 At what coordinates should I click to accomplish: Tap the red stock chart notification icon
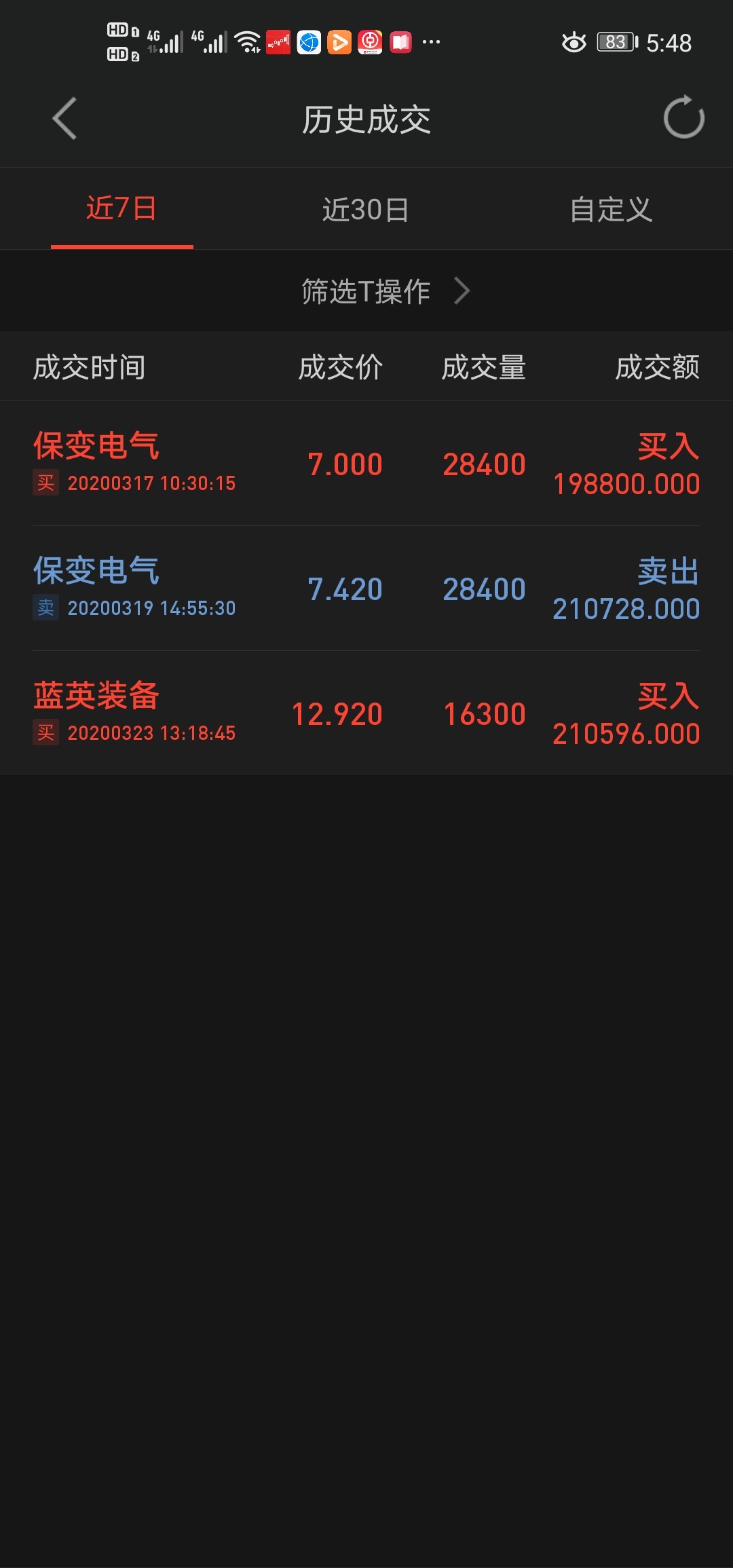click(x=278, y=42)
